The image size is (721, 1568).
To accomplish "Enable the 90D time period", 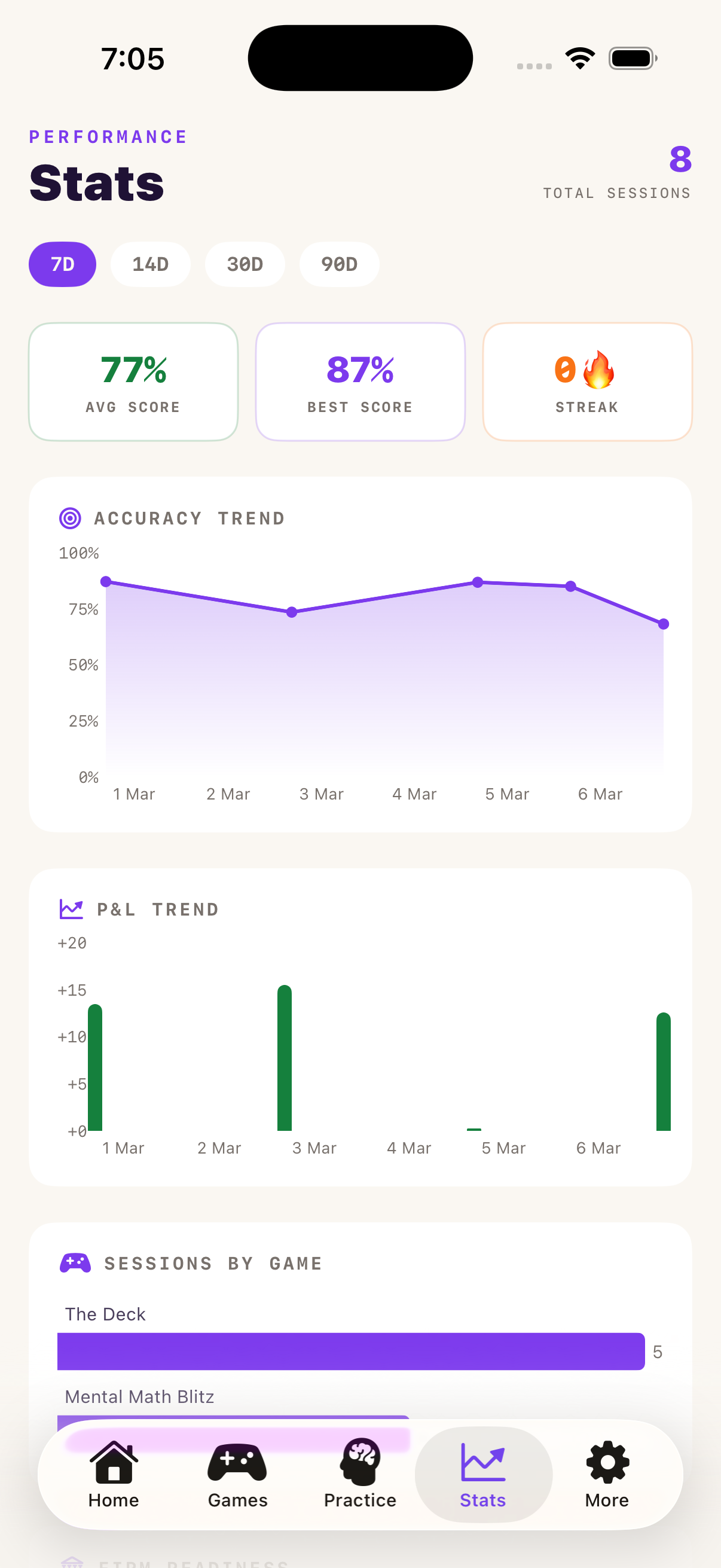I will point(339,264).
